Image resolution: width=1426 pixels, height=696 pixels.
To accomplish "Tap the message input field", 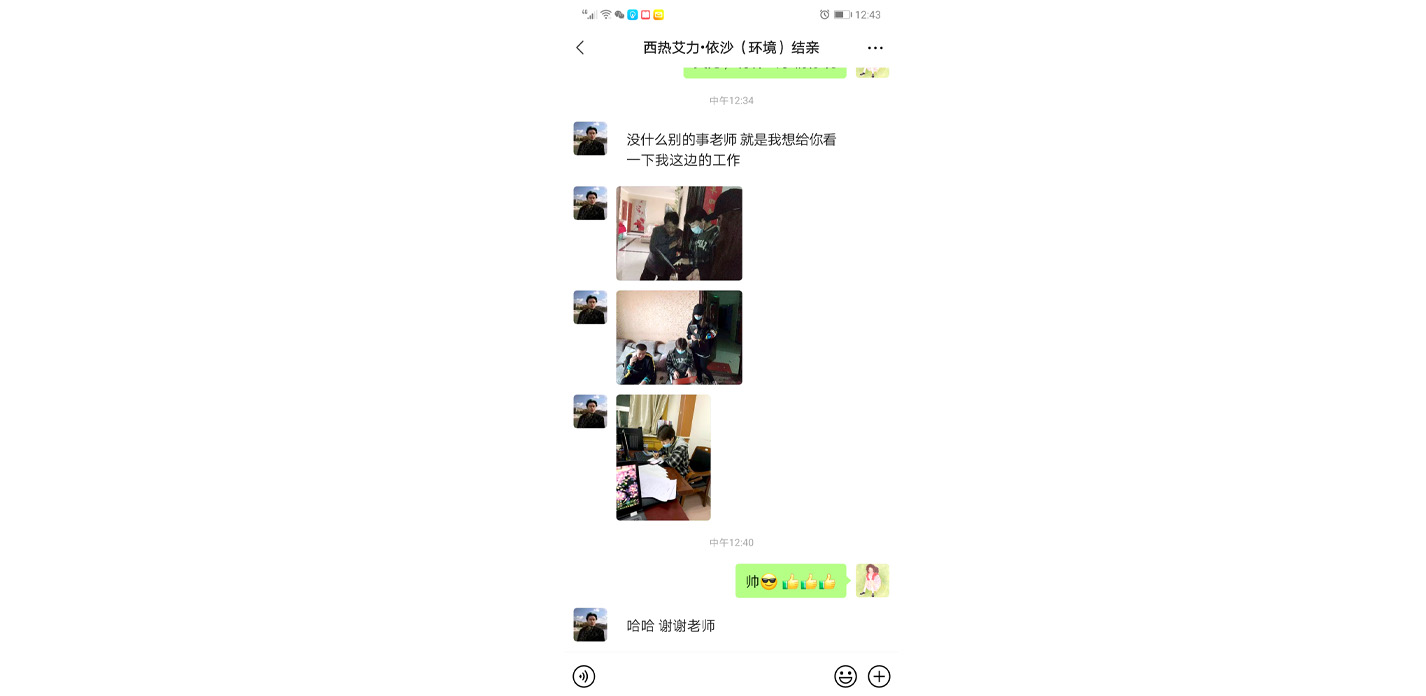I will [x=714, y=677].
